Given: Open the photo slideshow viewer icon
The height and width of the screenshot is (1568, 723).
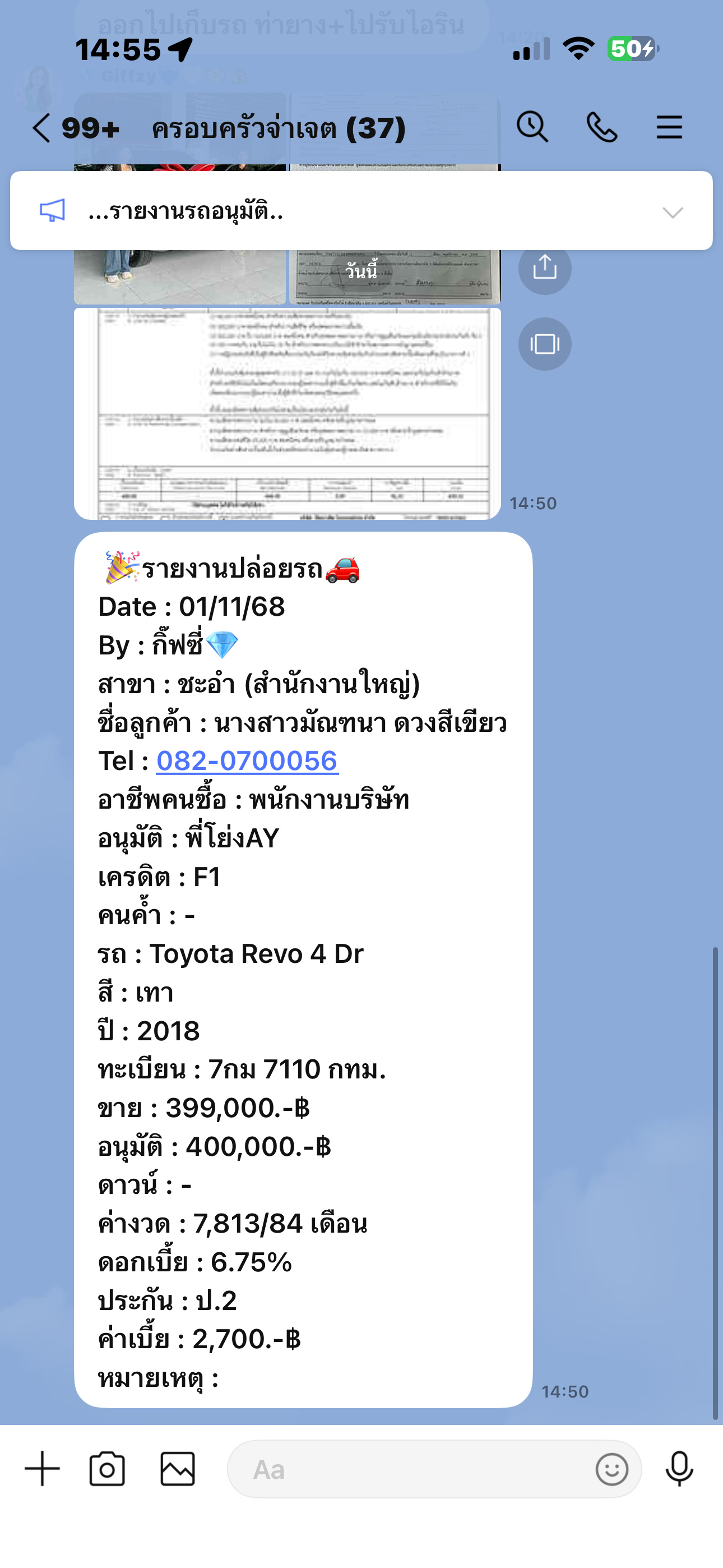Looking at the screenshot, I should tap(544, 344).
